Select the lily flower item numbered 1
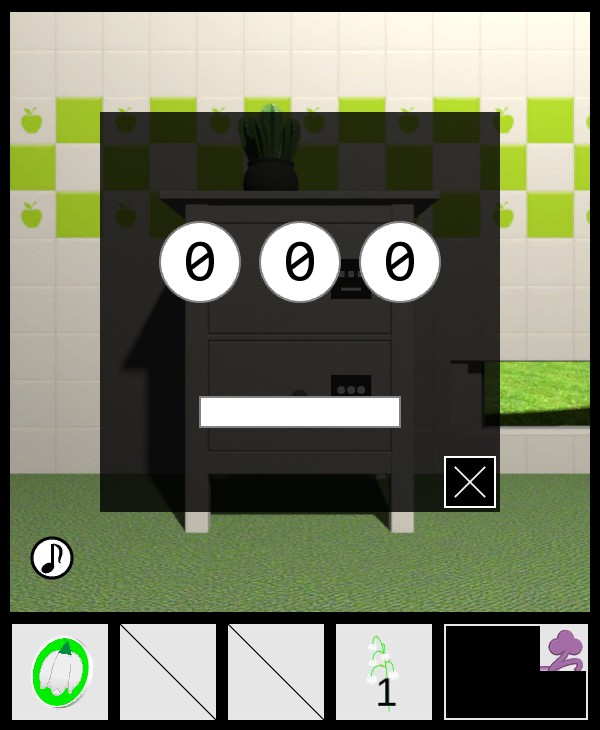The width and height of the screenshot is (600, 730). coord(384,672)
